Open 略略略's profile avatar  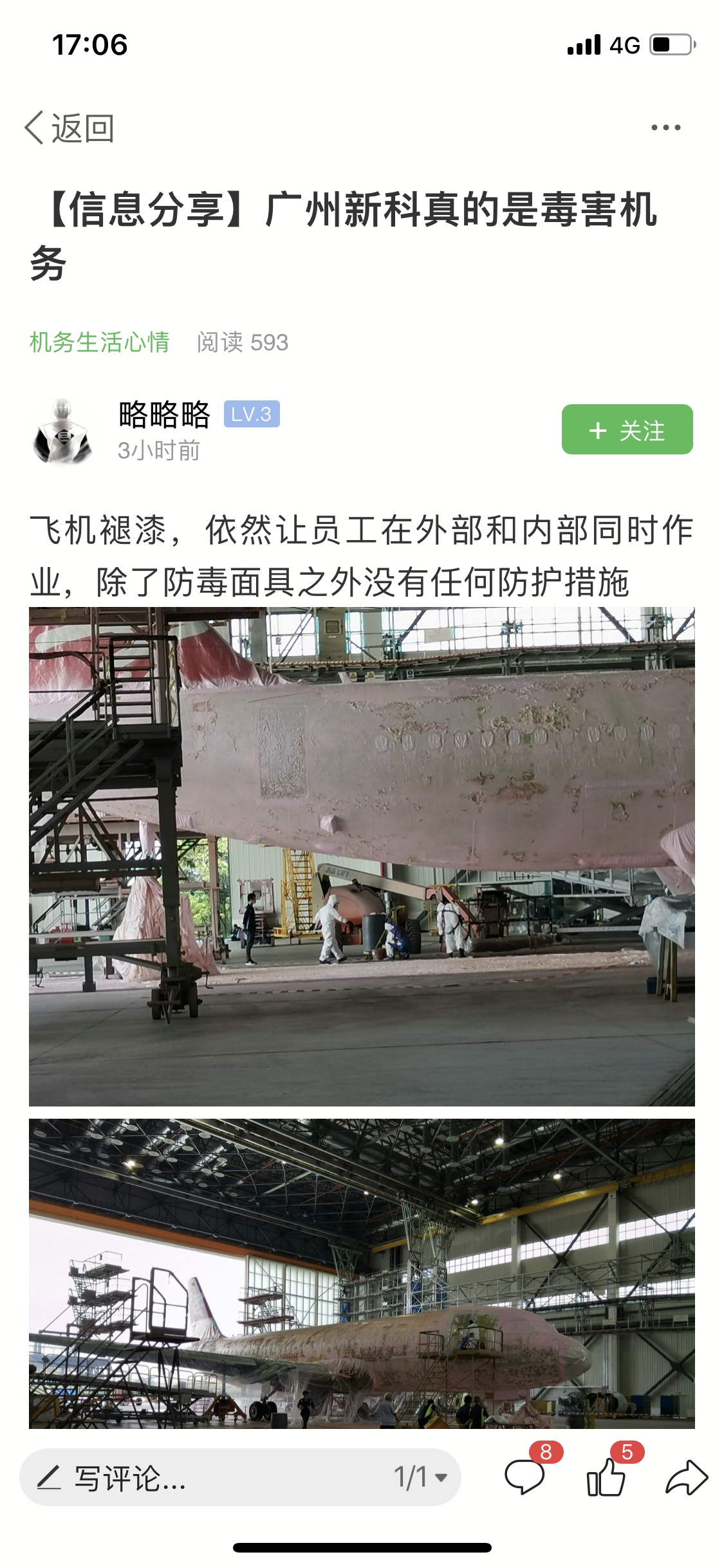62,431
